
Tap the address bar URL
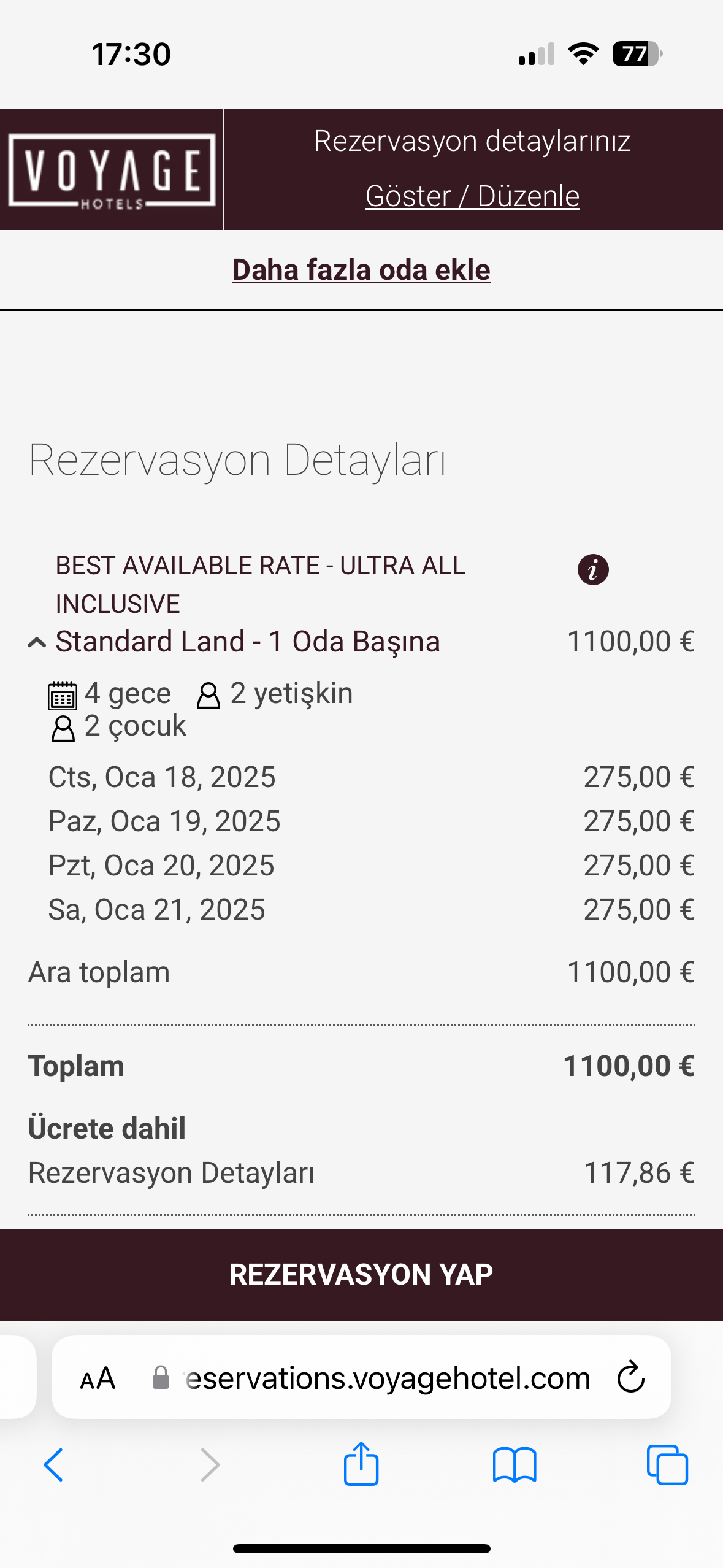pyautogui.click(x=388, y=1378)
